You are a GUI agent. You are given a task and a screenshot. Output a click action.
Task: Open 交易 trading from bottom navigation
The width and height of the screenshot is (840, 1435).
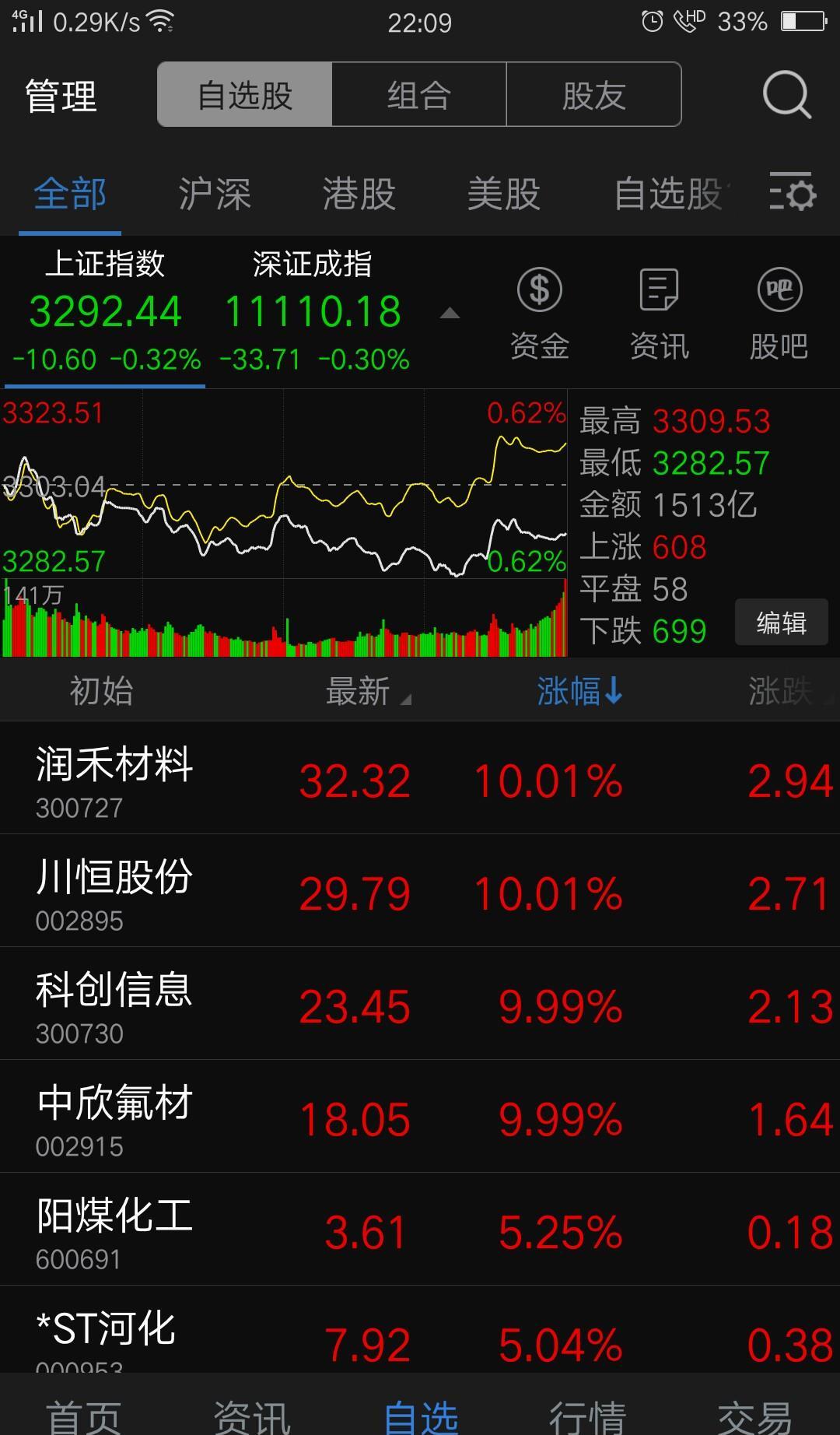(756, 1416)
